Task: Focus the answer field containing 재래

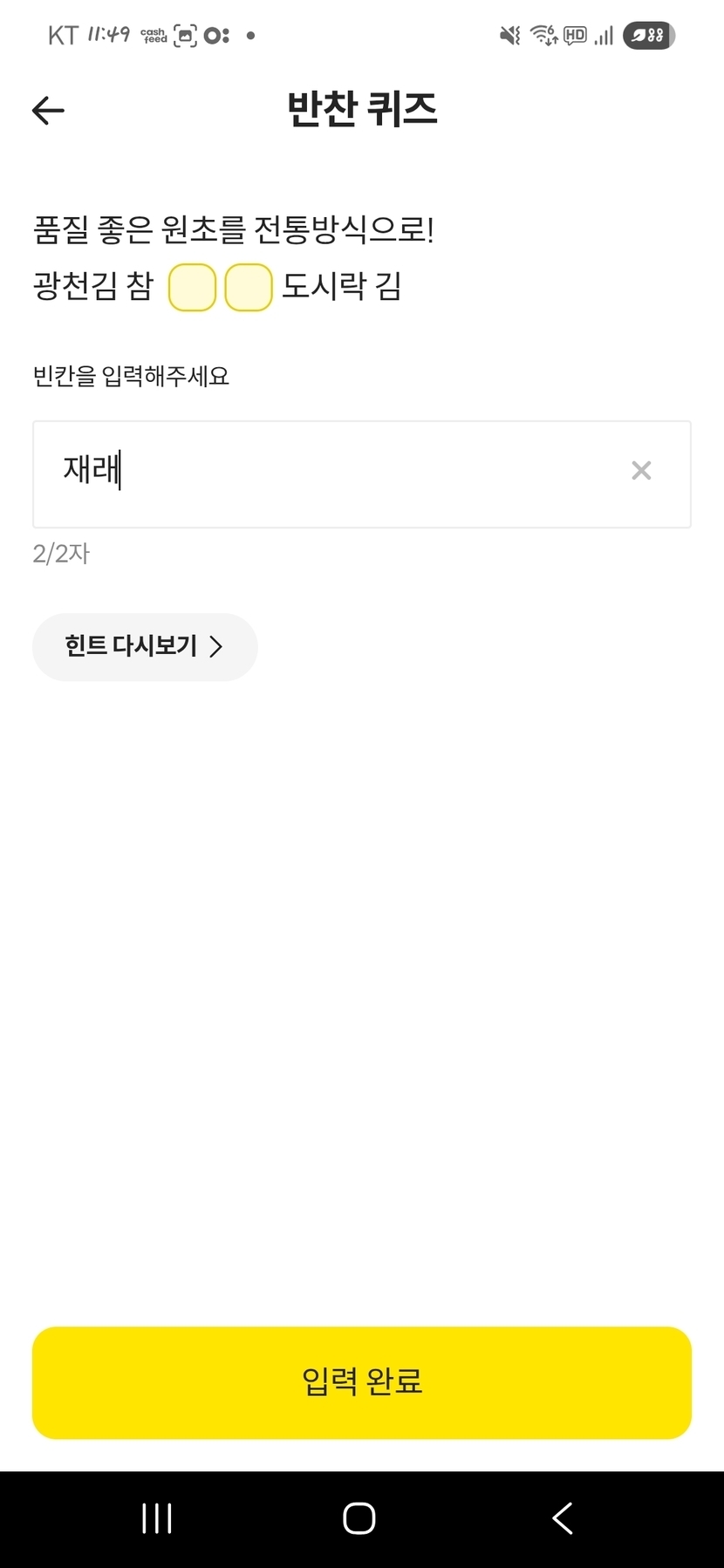Action: click(331, 474)
